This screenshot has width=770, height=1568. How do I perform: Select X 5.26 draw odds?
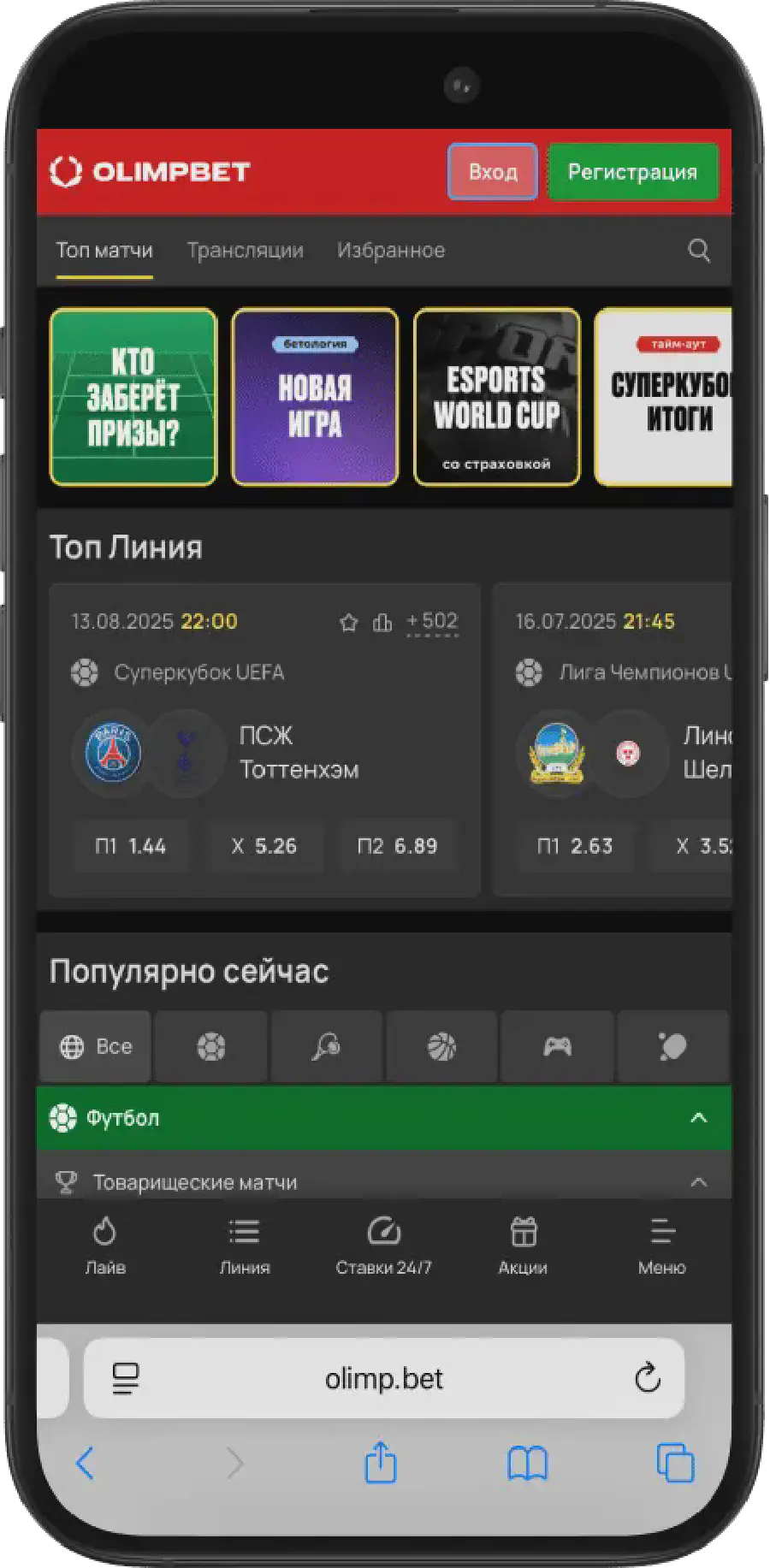[x=264, y=846]
